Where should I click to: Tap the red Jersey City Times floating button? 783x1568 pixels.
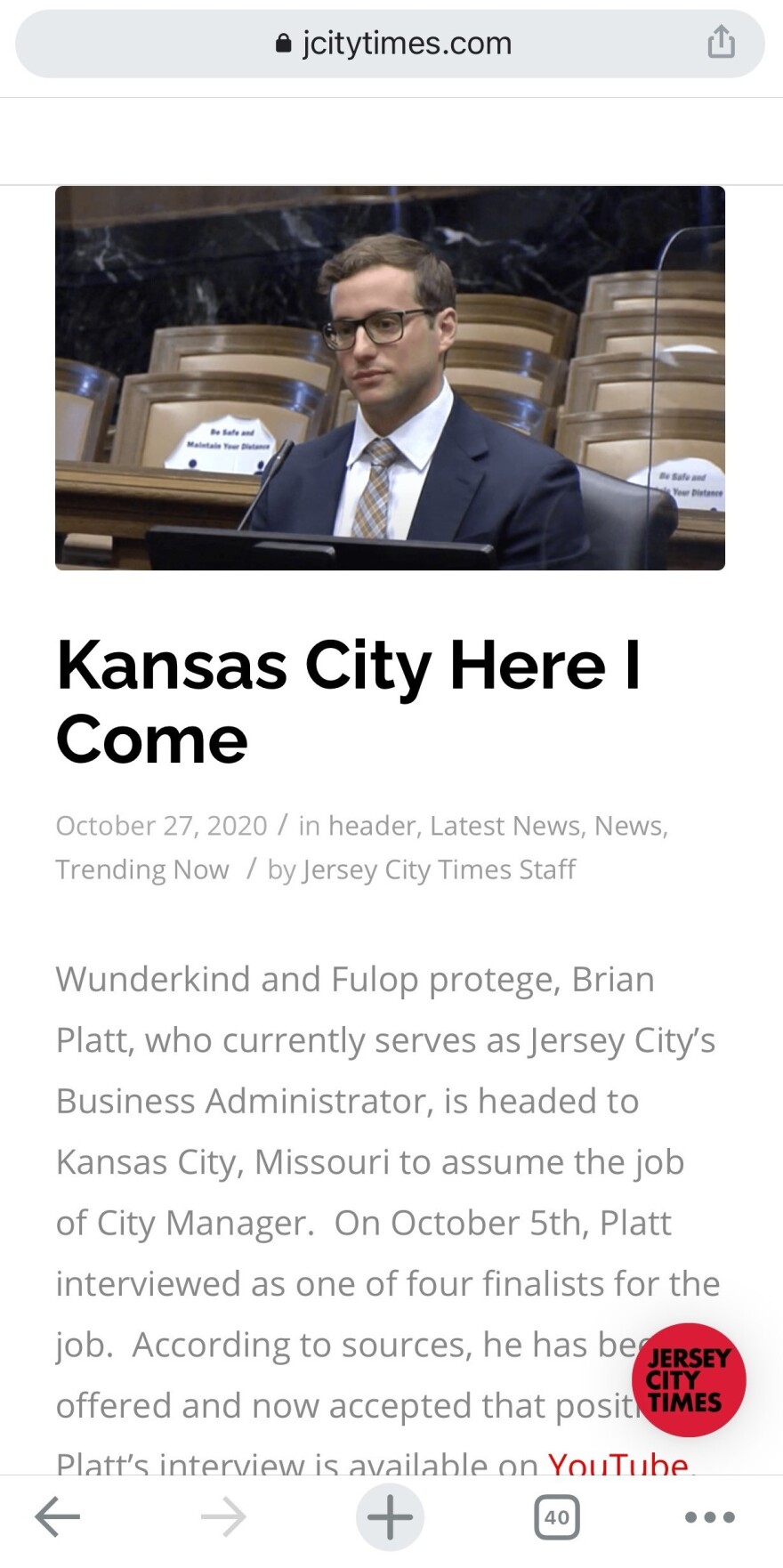(x=689, y=1380)
